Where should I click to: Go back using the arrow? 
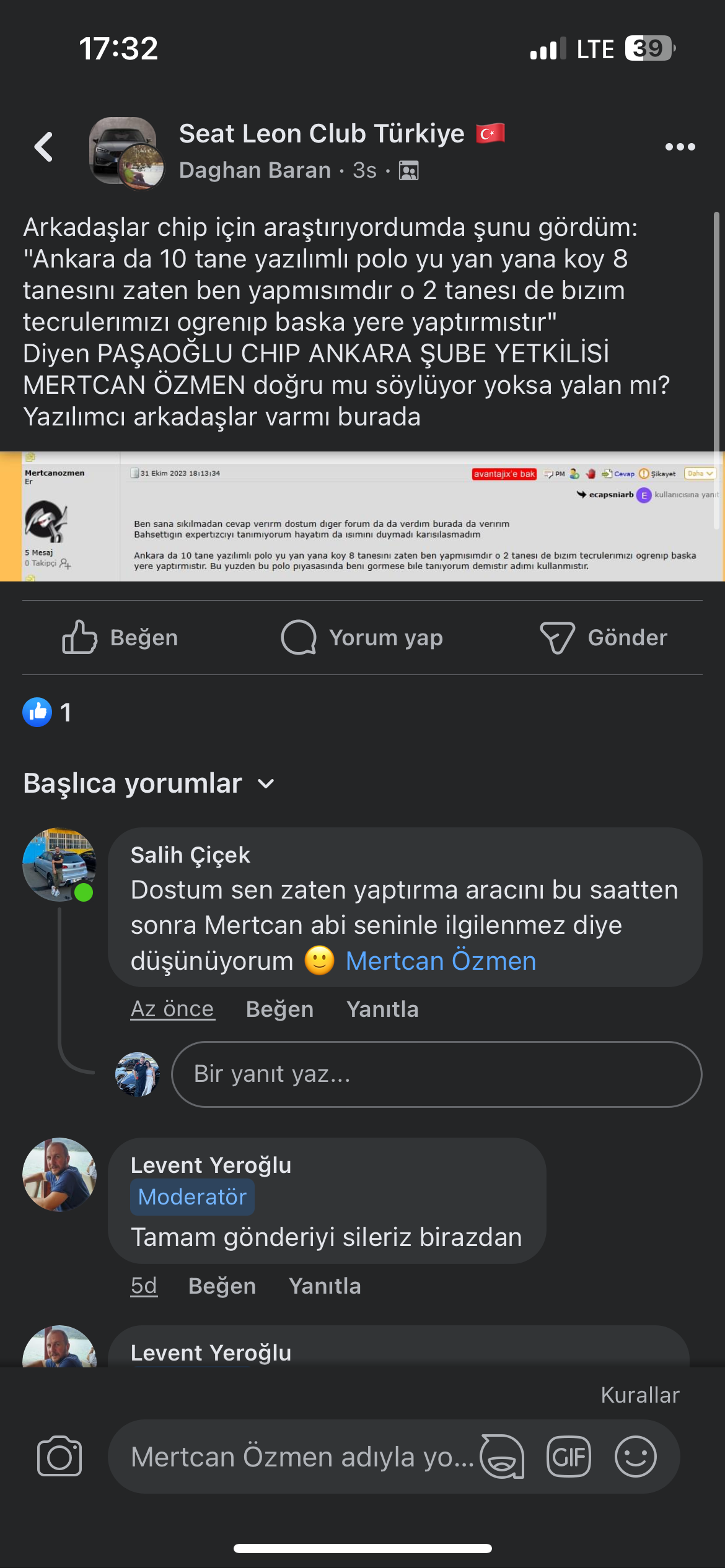click(43, 147)
